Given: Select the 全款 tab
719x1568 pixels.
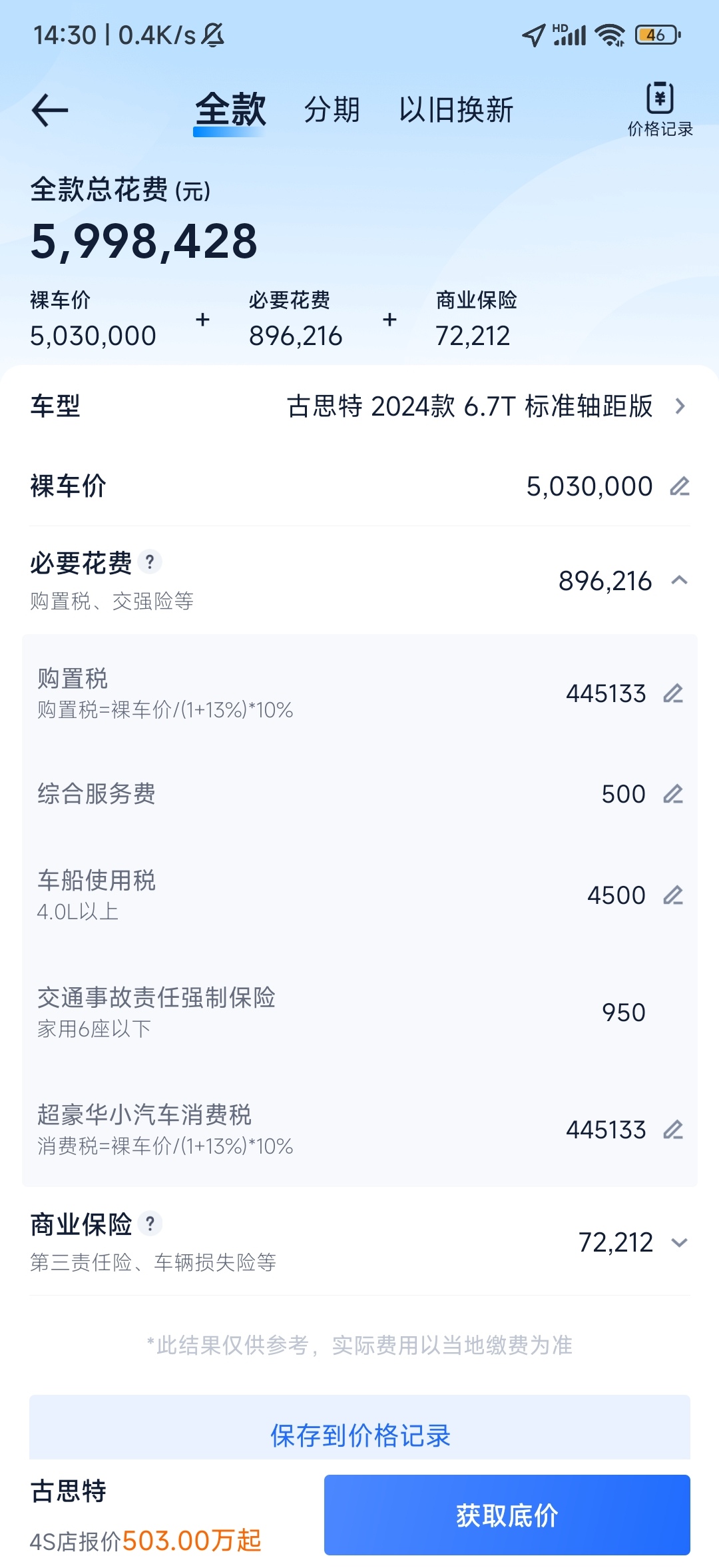Looking at the screenshot, I should point(230,110).
